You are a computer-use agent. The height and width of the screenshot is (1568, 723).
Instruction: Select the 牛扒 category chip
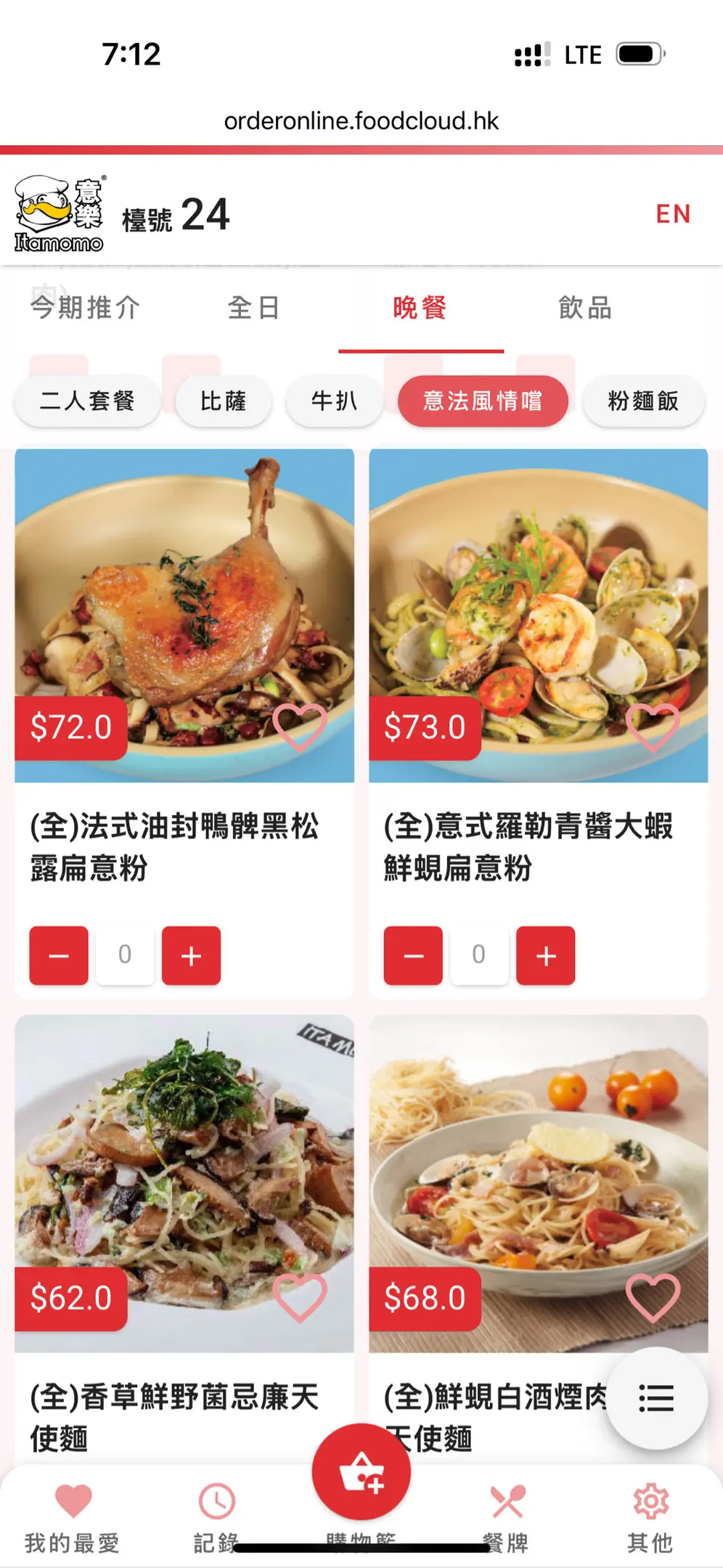tap(334, 401)
